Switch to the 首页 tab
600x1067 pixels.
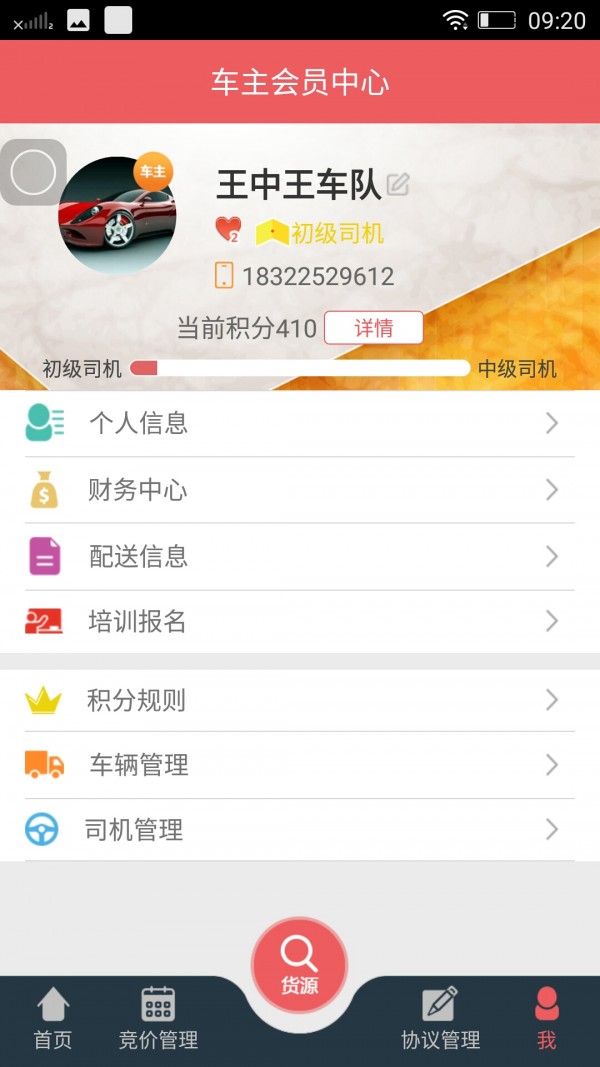pyautogui.click(x=53, y=1018)
